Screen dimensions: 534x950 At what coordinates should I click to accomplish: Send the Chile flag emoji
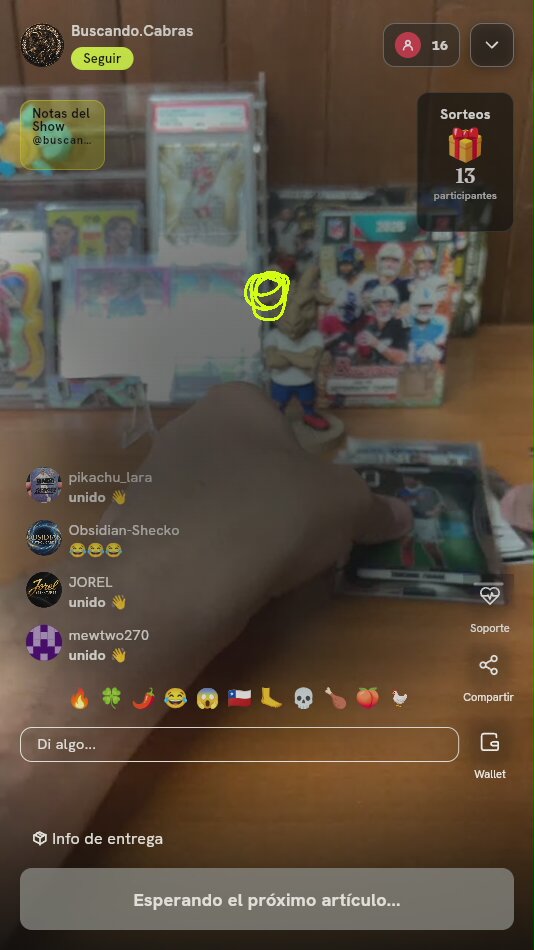coord(239,699)
